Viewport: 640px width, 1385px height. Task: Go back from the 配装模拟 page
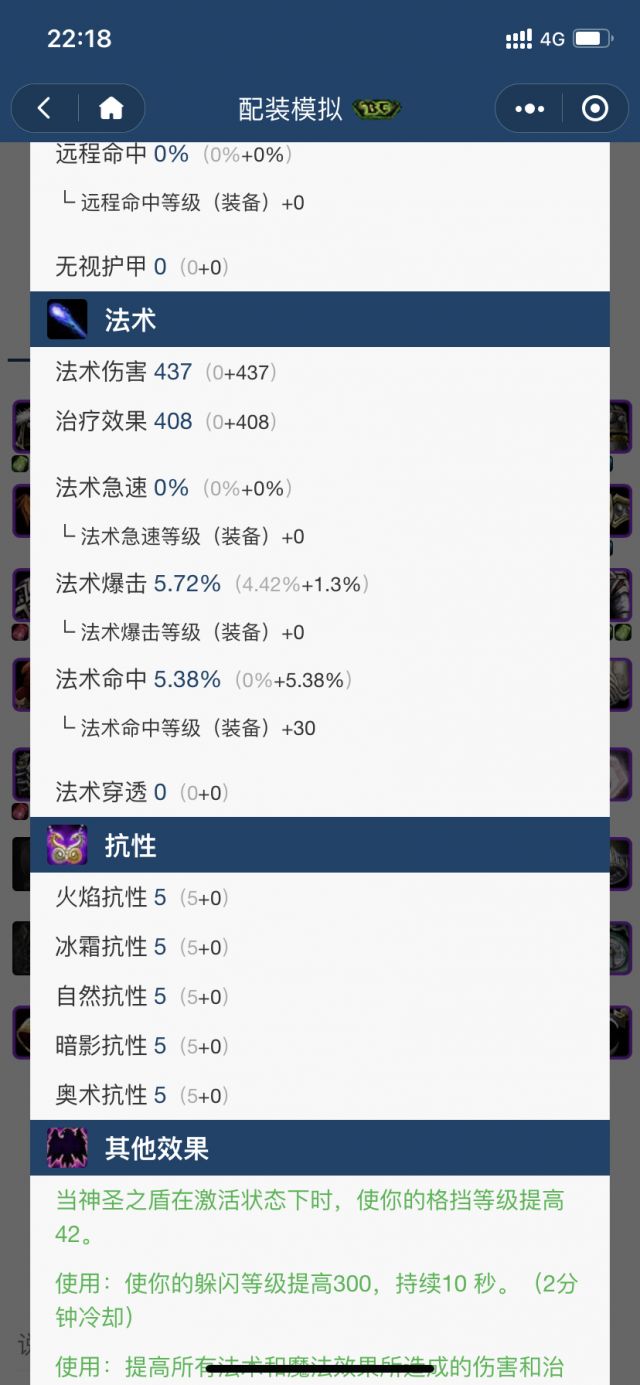tap(44, 108)
